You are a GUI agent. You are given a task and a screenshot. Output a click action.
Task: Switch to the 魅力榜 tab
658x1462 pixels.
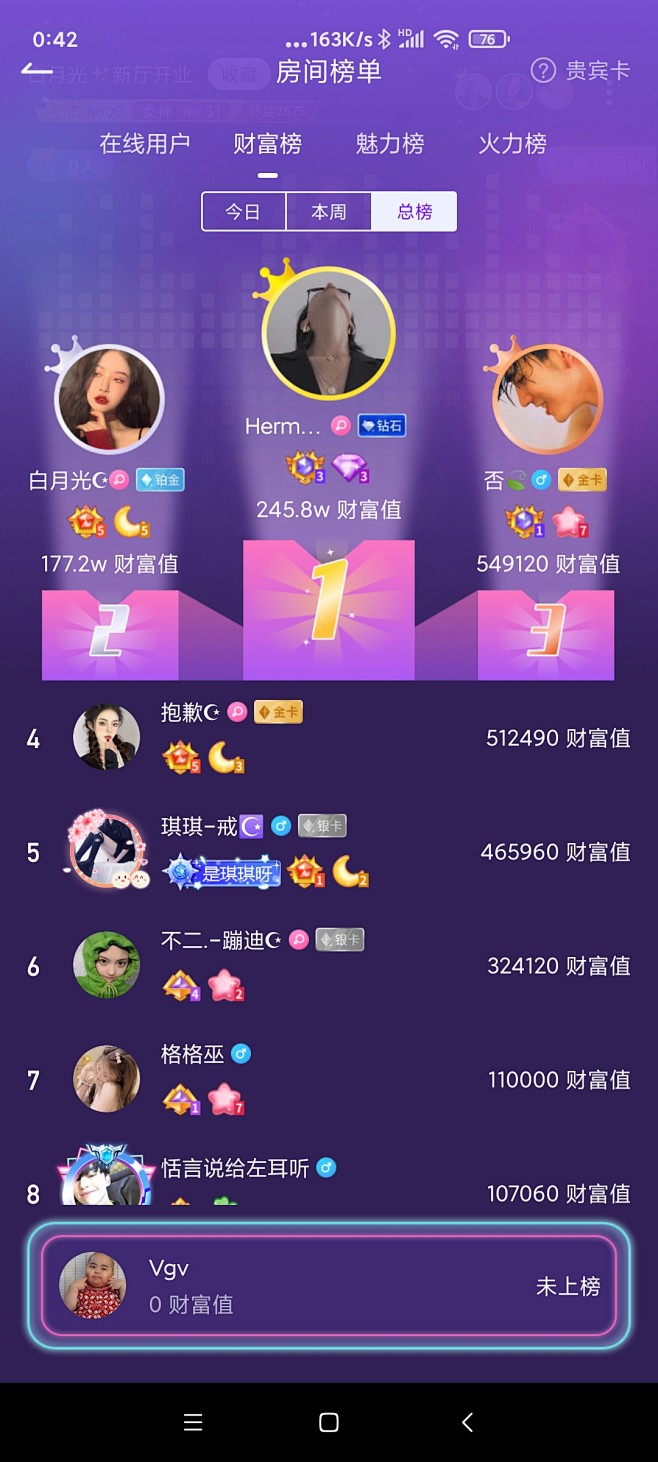pyautogui.click(x=390, y=144)
